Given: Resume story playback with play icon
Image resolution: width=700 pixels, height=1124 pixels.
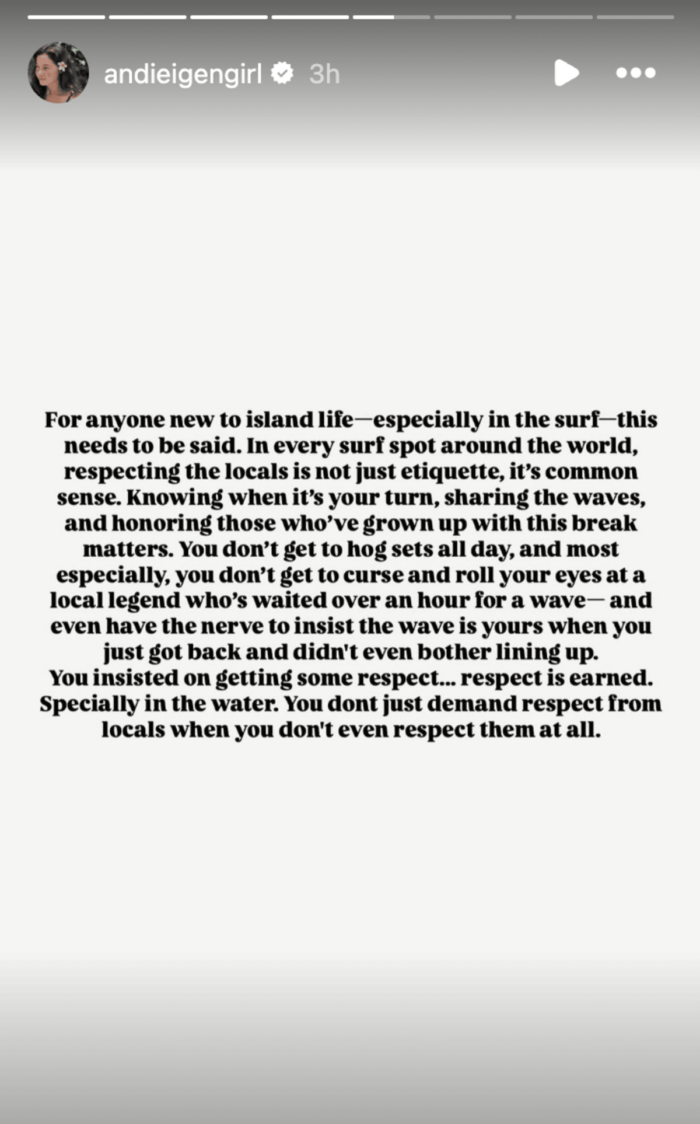Looking at the screenshot, I should click(566, 73).
